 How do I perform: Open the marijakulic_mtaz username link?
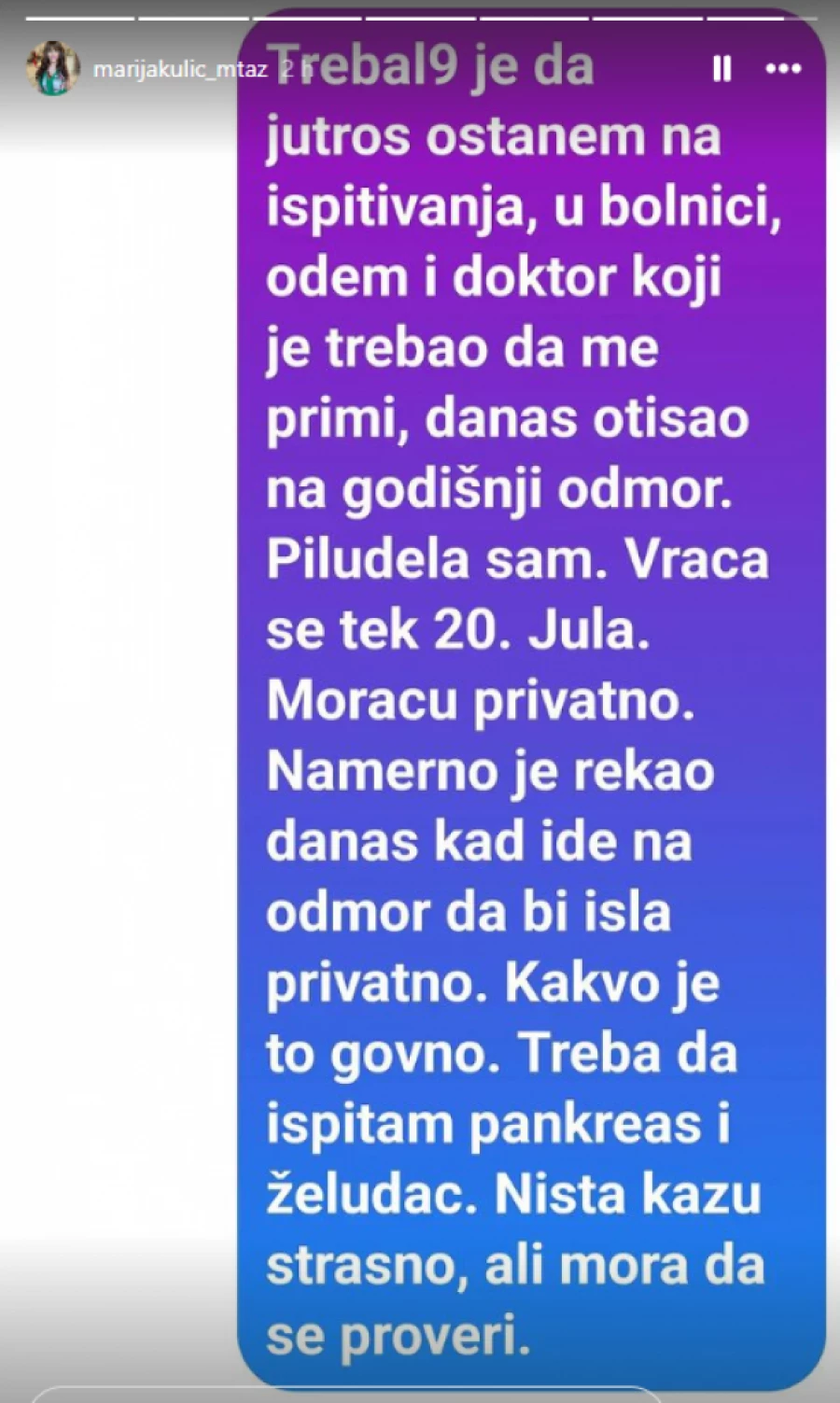pos(179,69)
